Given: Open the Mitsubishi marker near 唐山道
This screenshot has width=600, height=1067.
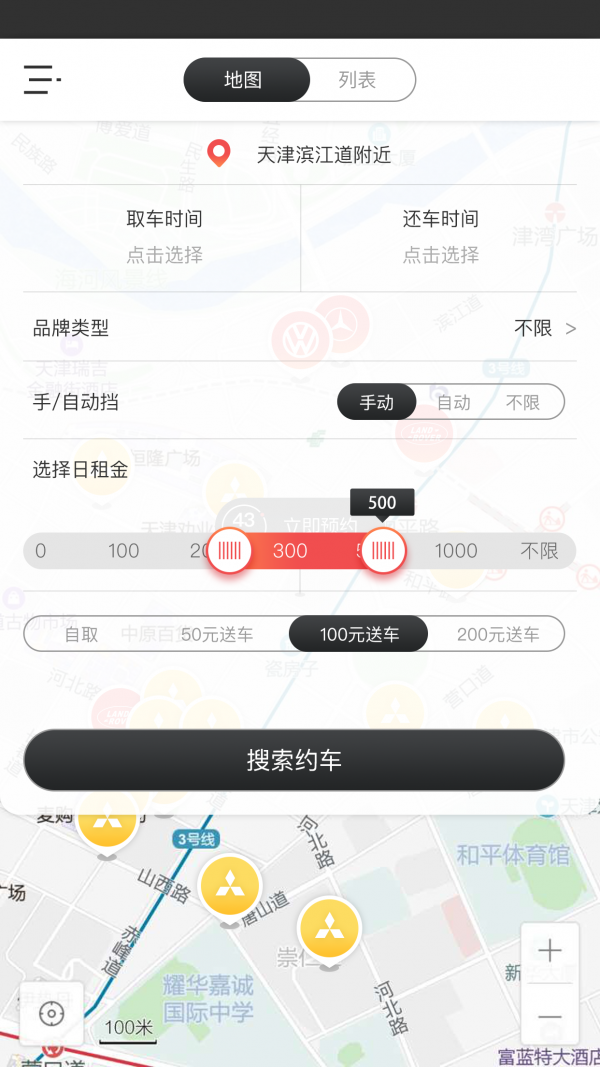Looking at the screenshot, I should (230, 887).
